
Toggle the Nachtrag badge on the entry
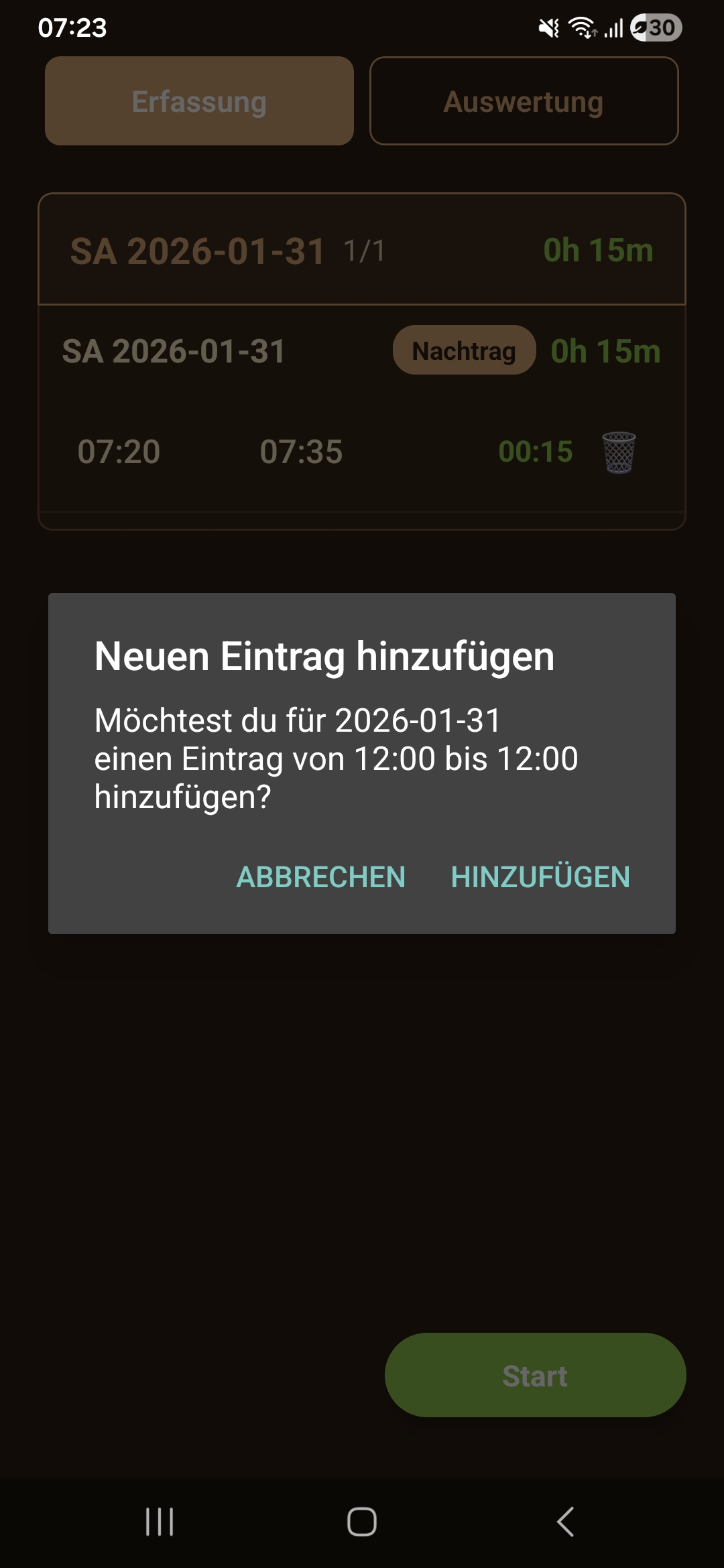[x=464, y=350]
